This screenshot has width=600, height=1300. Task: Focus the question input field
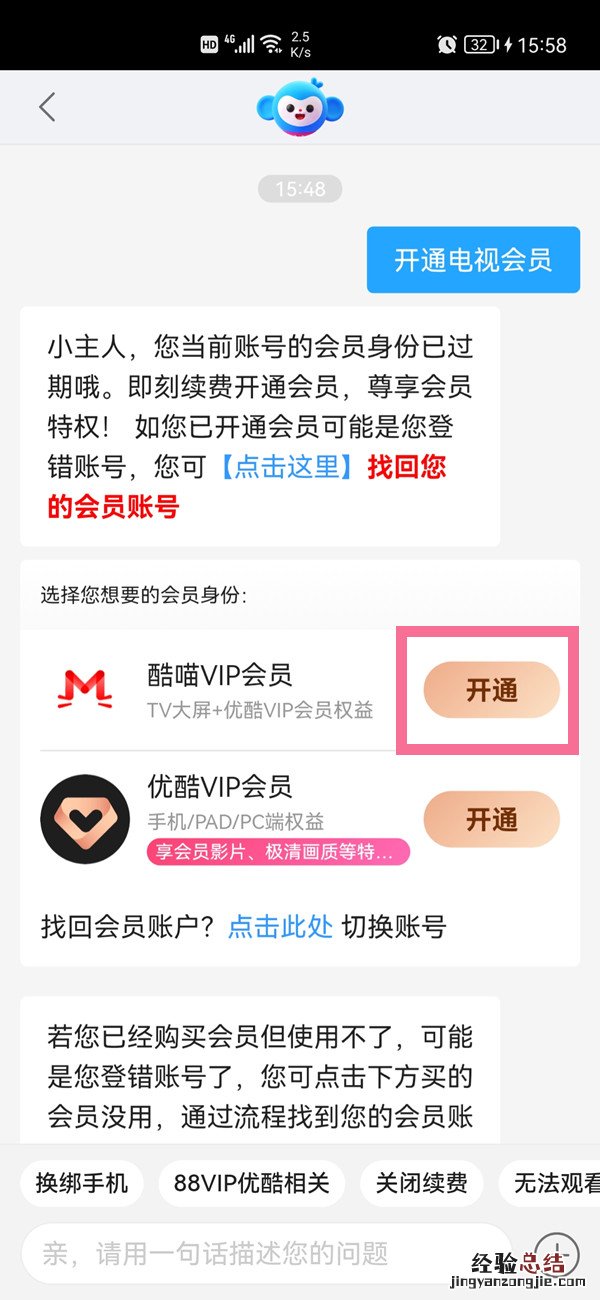[x=250, y=1253]
